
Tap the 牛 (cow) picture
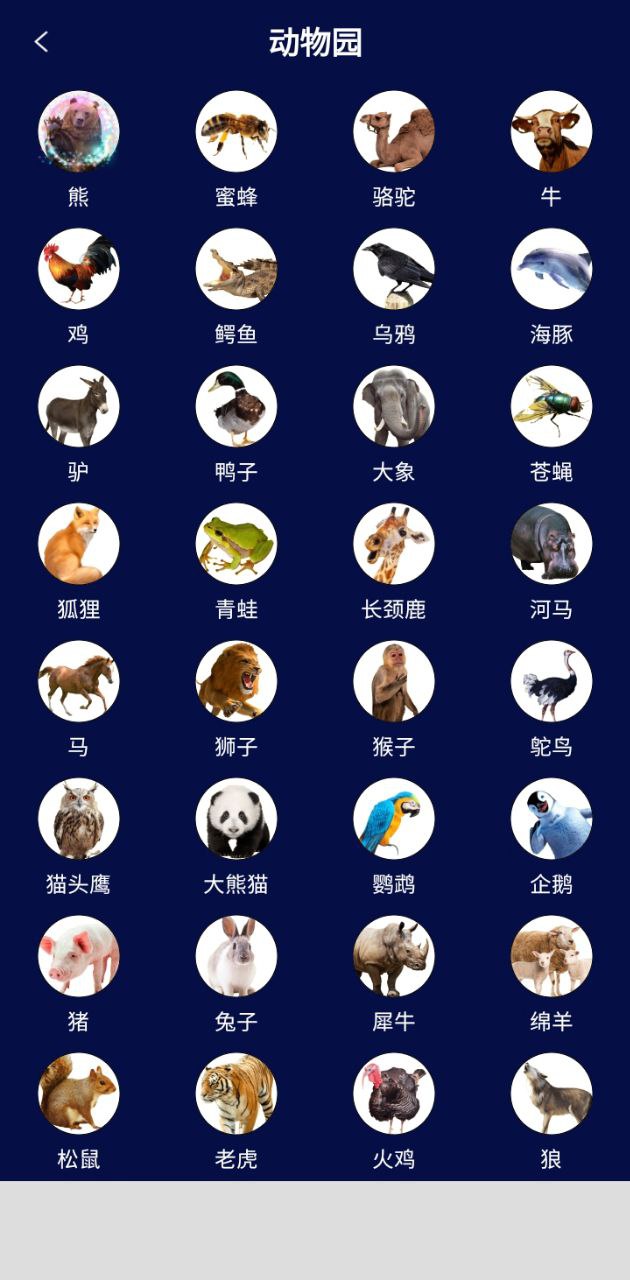[x=551, y=132]
